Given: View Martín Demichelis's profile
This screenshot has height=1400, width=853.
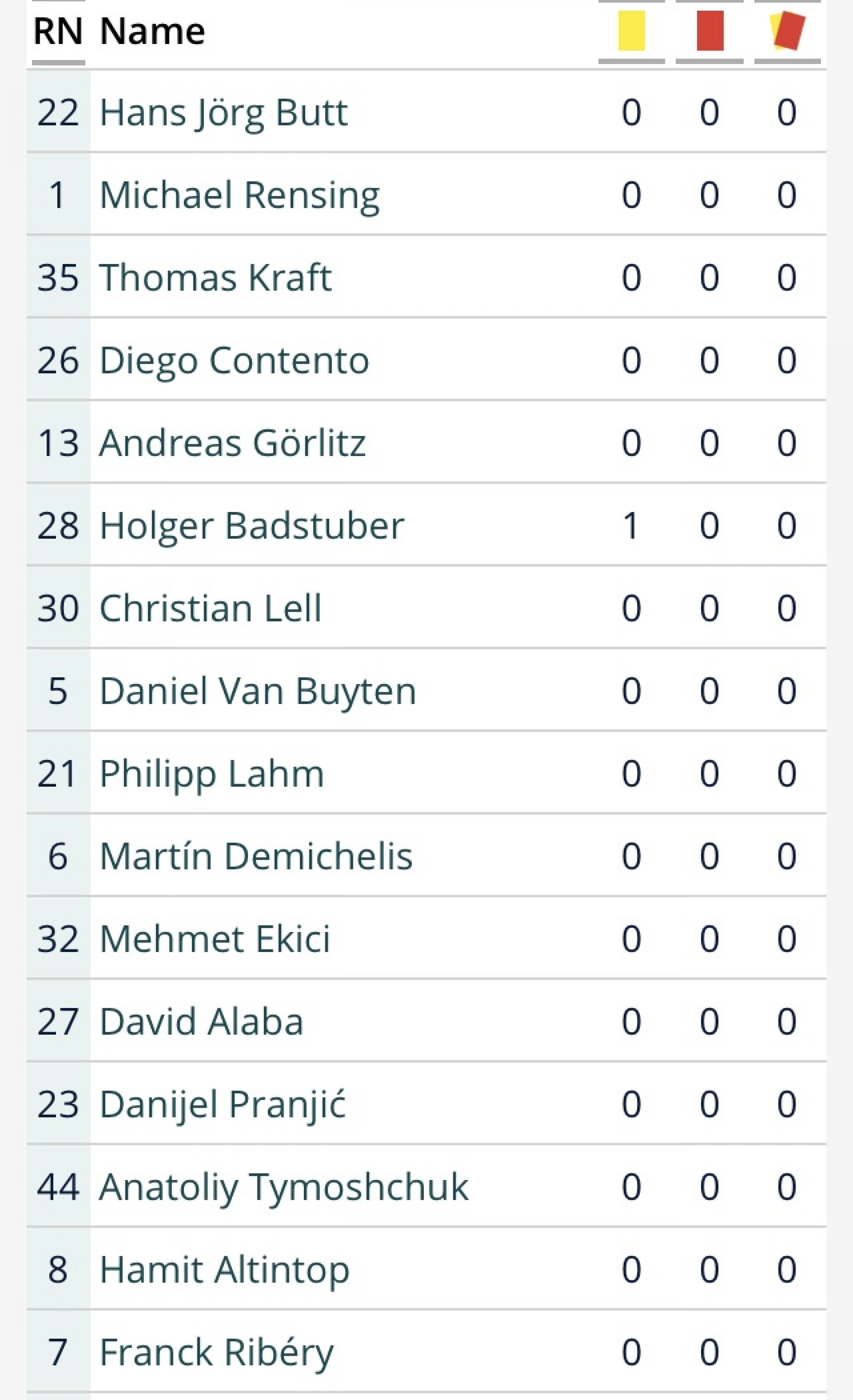Looking at the screenshot, I should click(x=255, y=856).
